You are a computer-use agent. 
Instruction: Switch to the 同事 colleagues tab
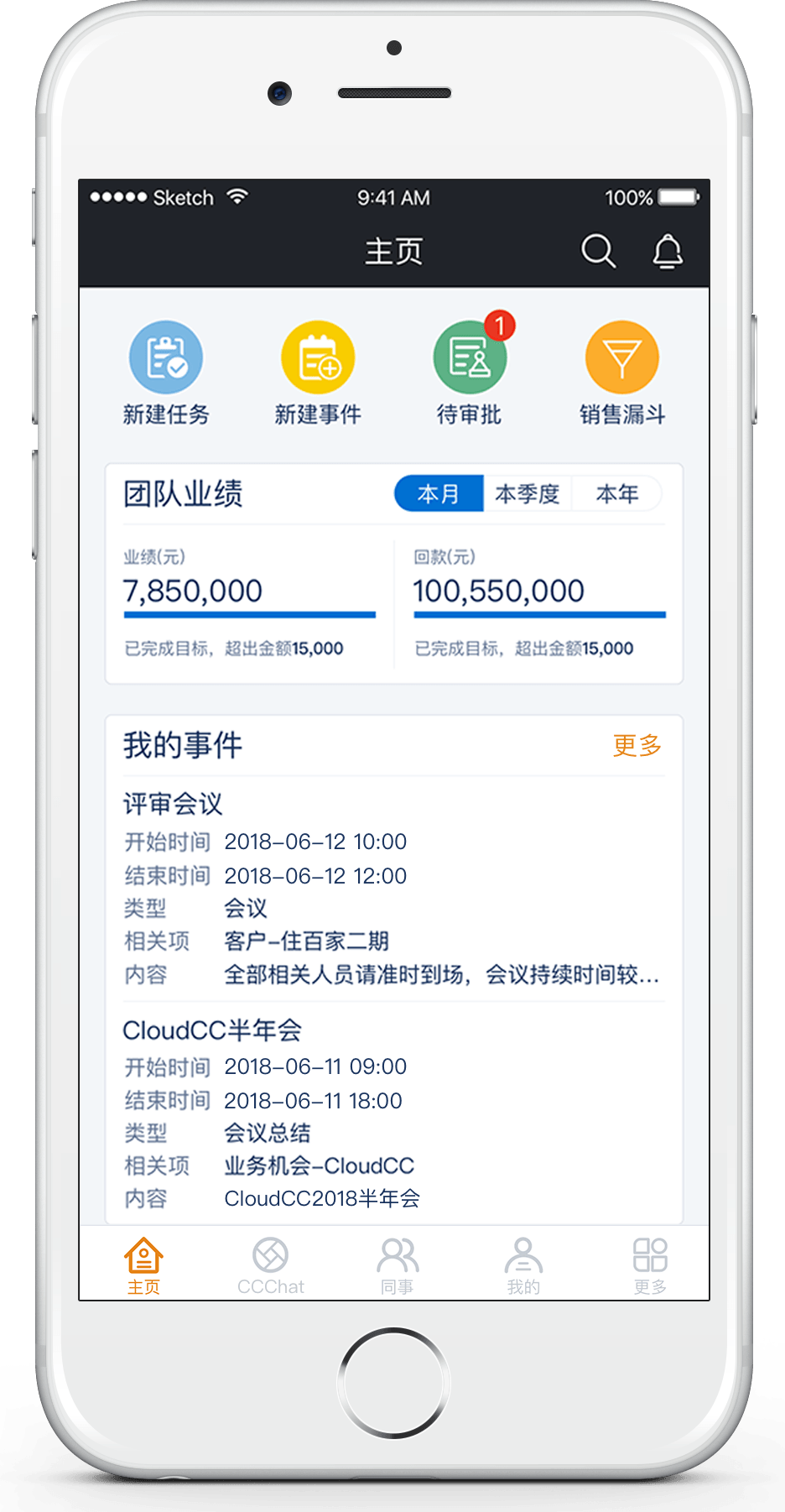tap(397, 1265)
